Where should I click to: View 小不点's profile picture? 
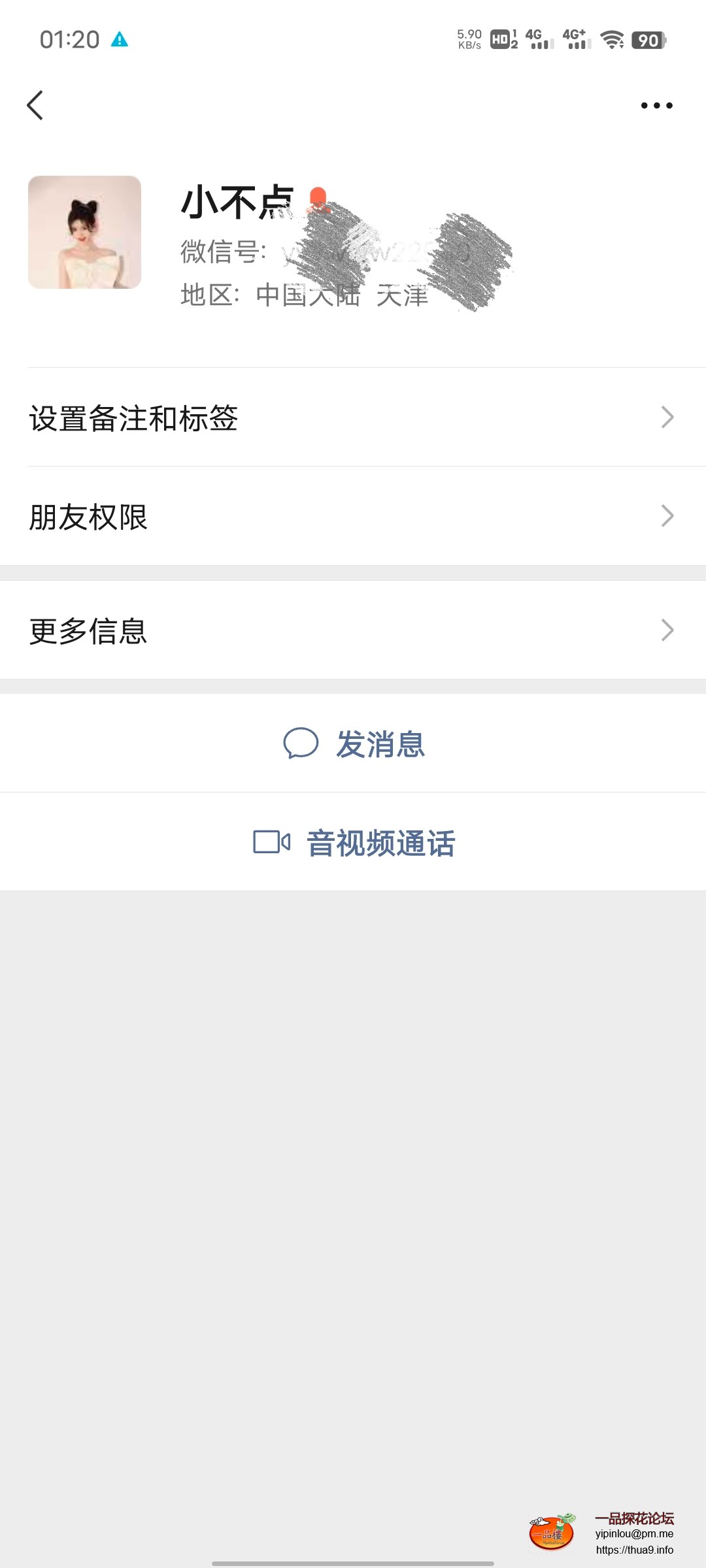[85, 233]
